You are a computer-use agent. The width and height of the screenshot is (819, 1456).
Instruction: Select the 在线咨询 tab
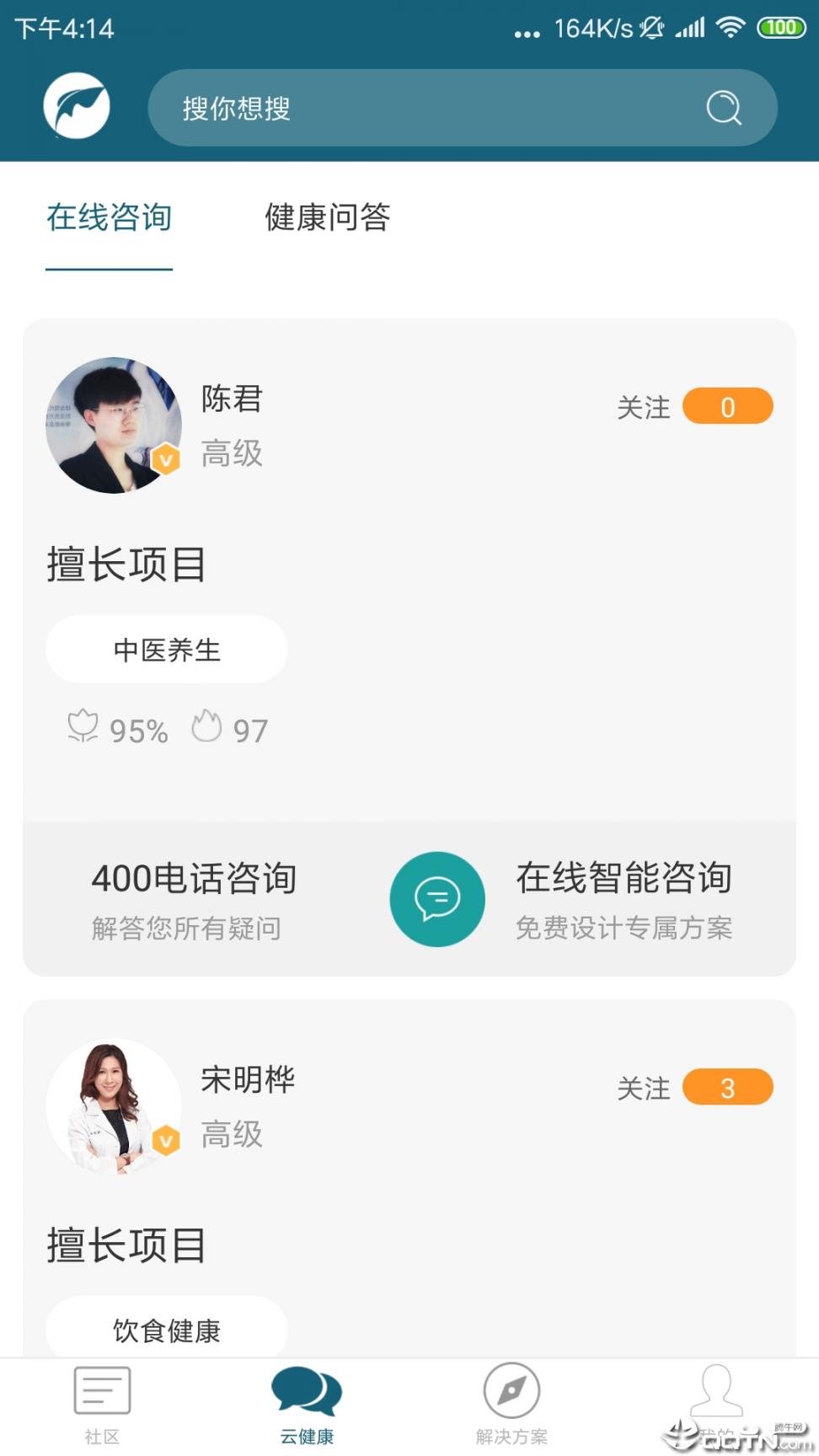tap(109, 217)
